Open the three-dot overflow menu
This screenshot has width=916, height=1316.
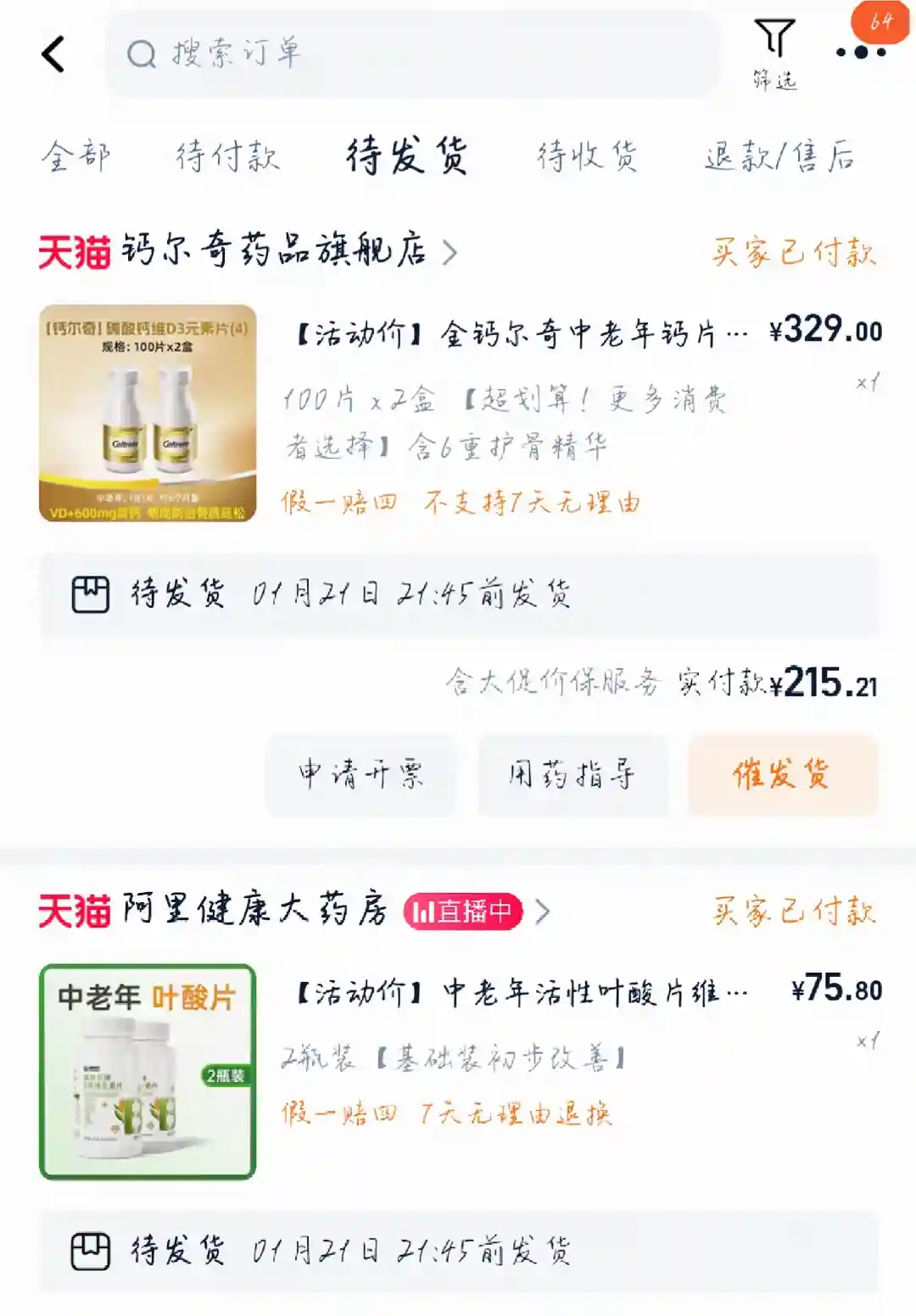coord(860,53)
